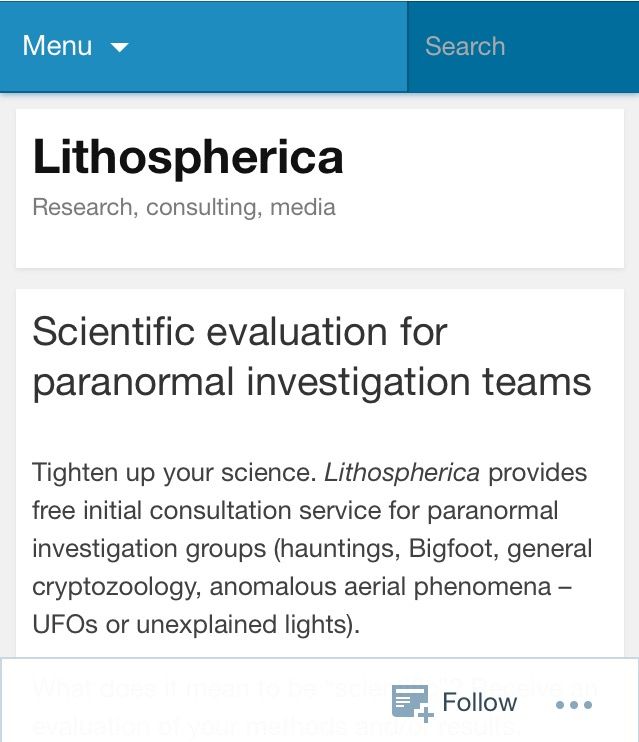Open the Lithospherica site title
The height and width of the screenshot is (742, 639).
(x=188, y=157)
